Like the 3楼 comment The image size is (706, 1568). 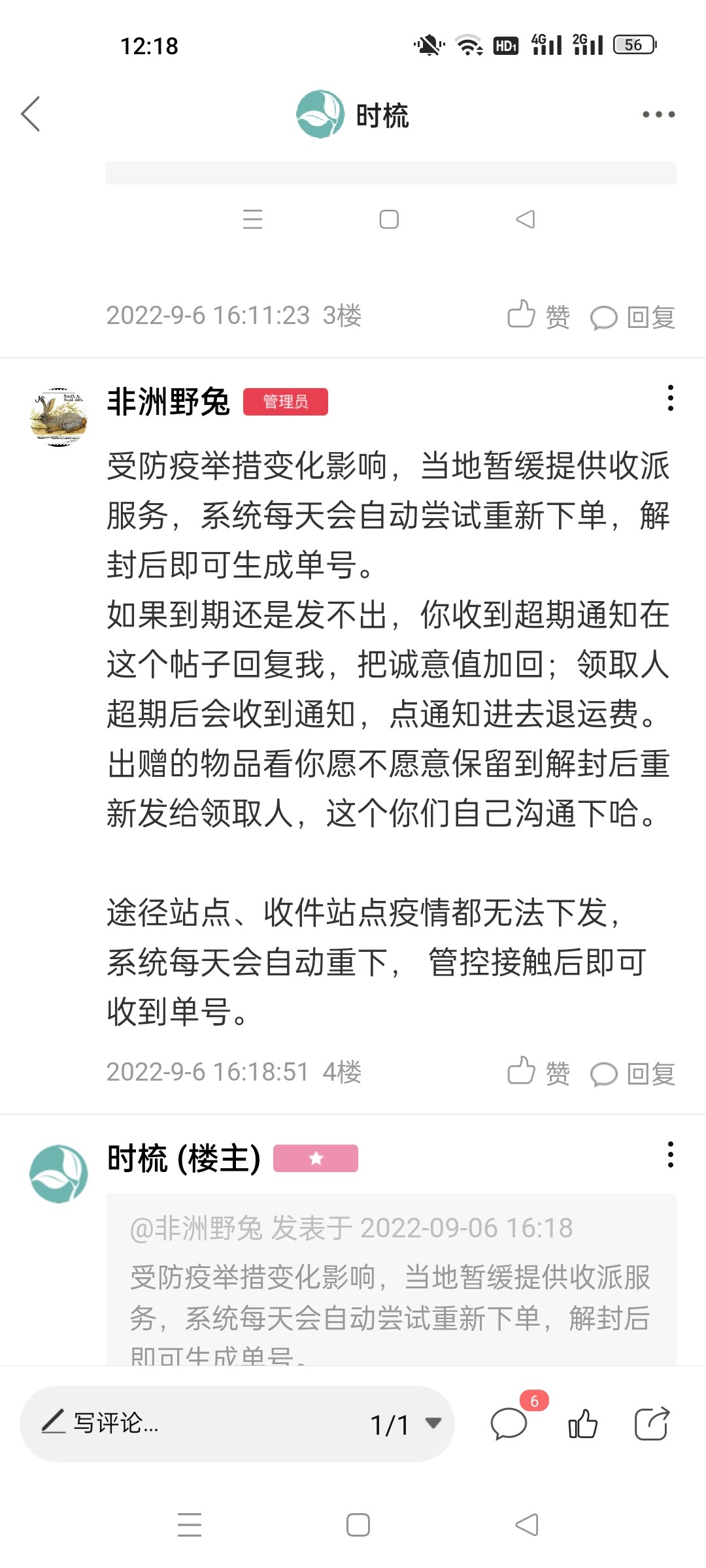(x=539, y=316)
